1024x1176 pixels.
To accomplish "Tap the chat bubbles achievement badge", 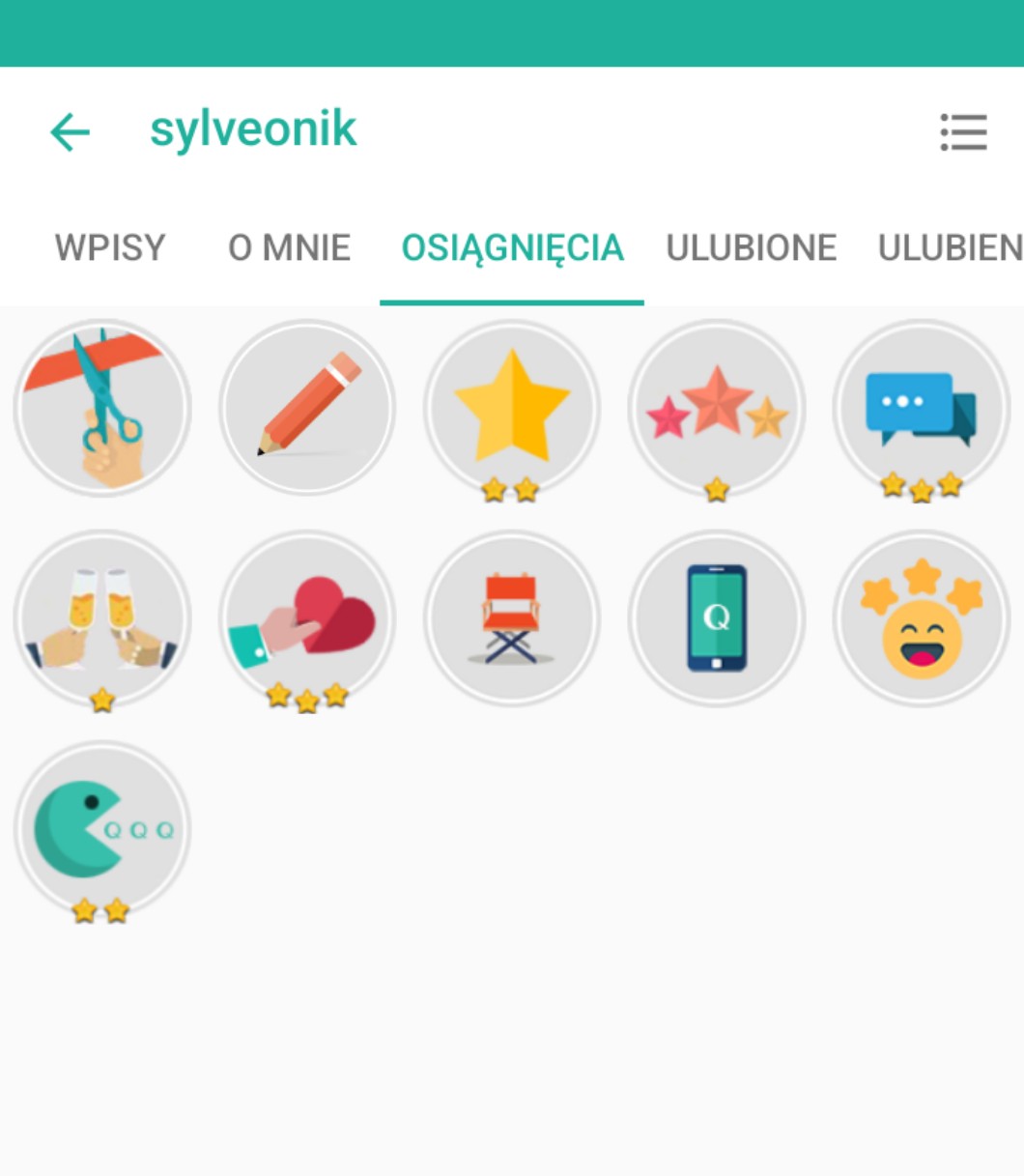I will tap(922, 408).
